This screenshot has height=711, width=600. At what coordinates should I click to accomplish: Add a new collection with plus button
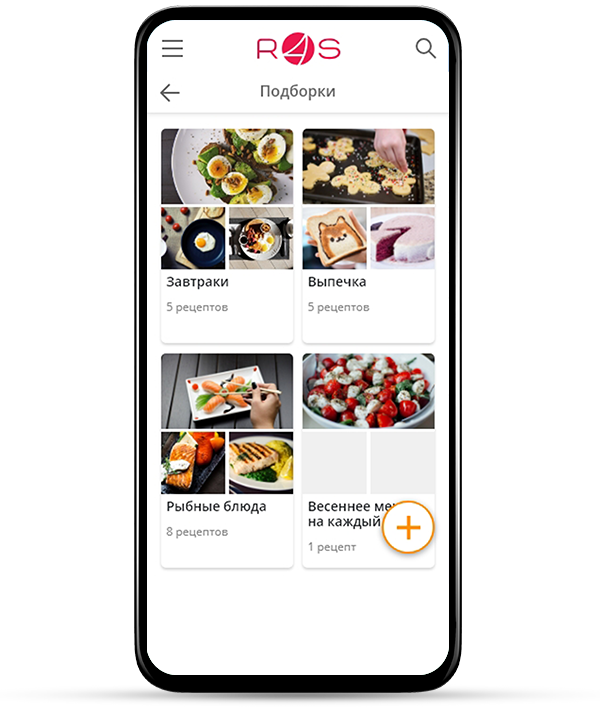point(408,528)
